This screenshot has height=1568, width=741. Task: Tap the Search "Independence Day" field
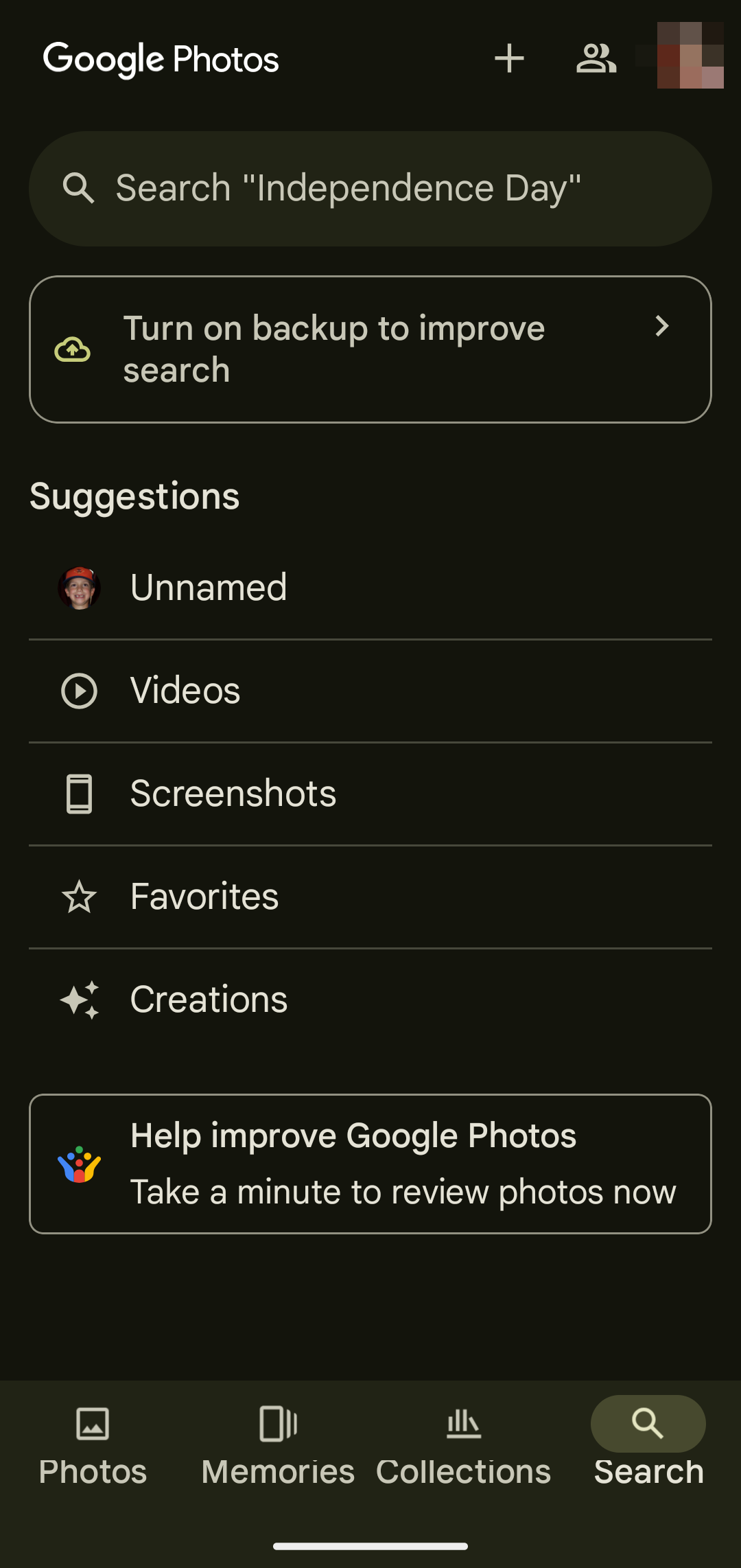pos(370,189)
